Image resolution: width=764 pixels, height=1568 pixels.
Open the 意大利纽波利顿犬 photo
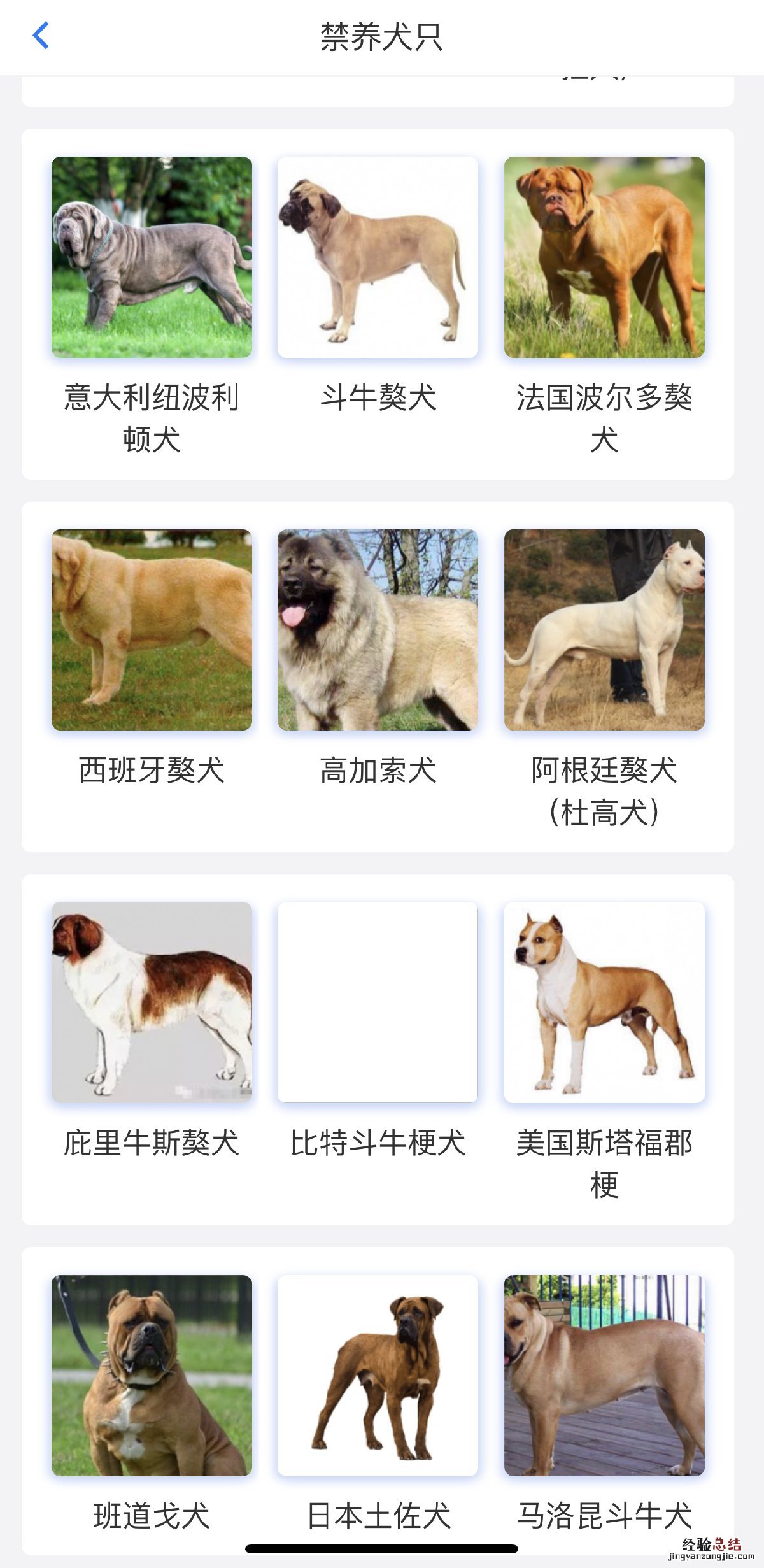[x=152, y=257]
